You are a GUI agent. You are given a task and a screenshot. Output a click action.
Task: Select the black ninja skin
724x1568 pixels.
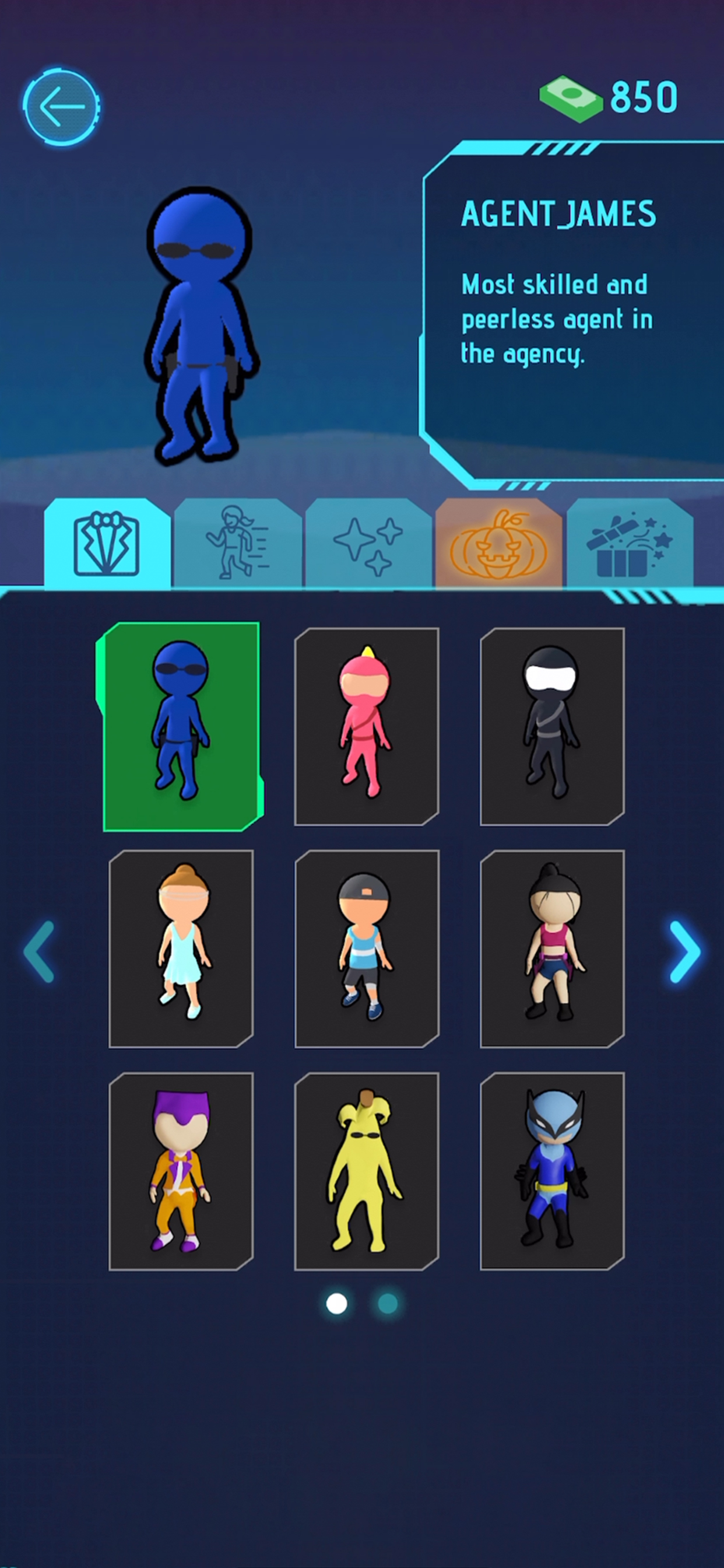[552, 726]
